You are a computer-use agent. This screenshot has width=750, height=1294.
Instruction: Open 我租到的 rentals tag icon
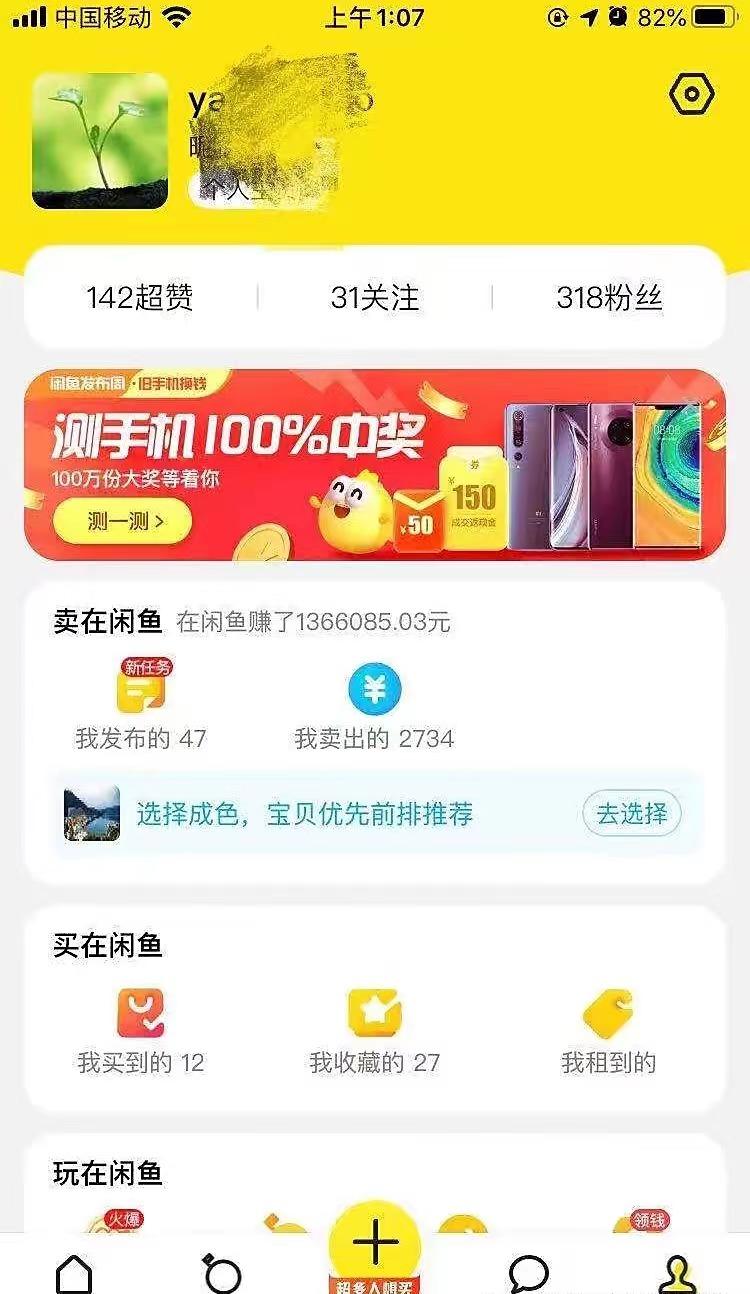coord(607,1013)
